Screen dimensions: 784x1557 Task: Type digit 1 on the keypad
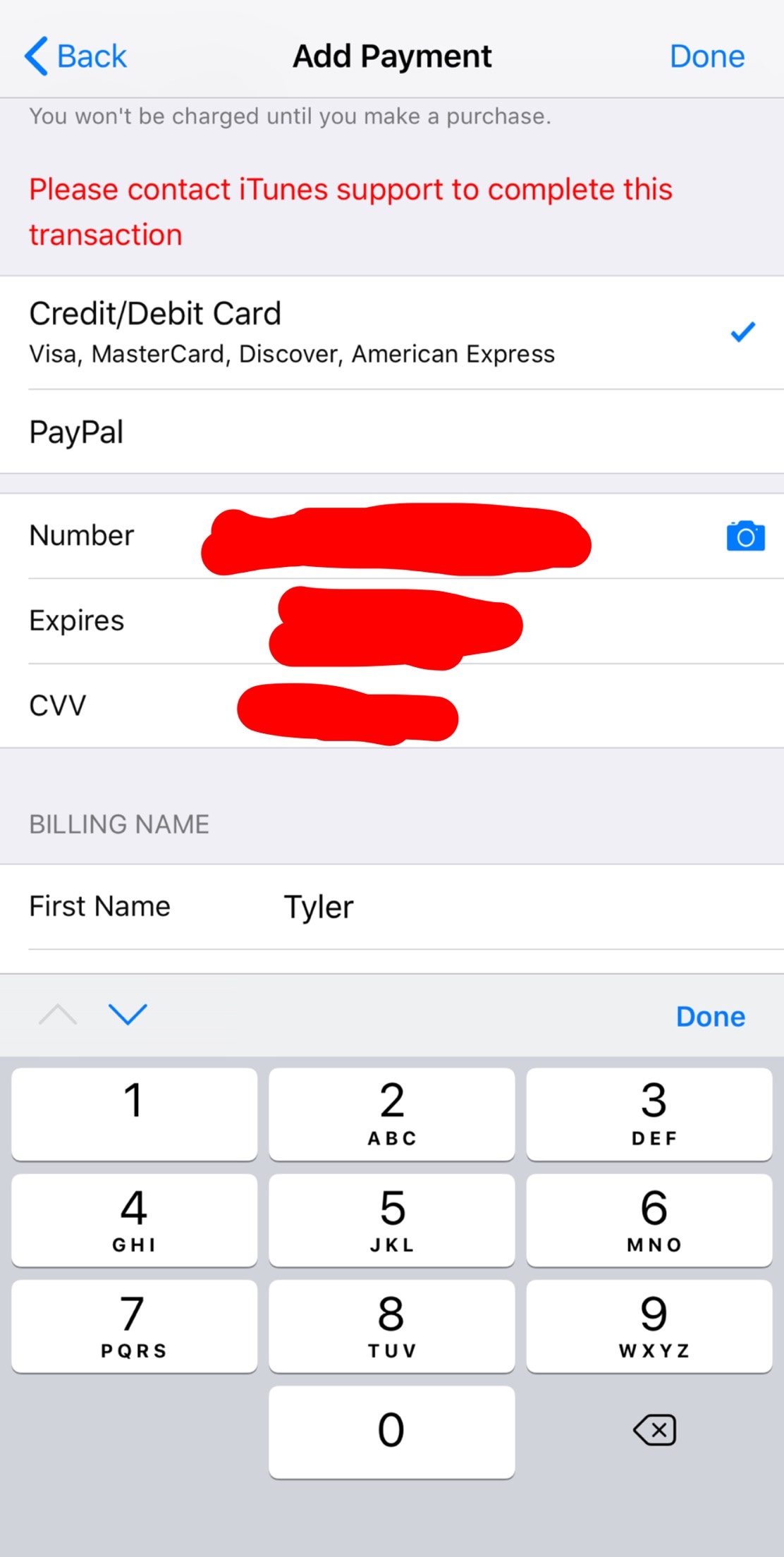click(134, 1114)
